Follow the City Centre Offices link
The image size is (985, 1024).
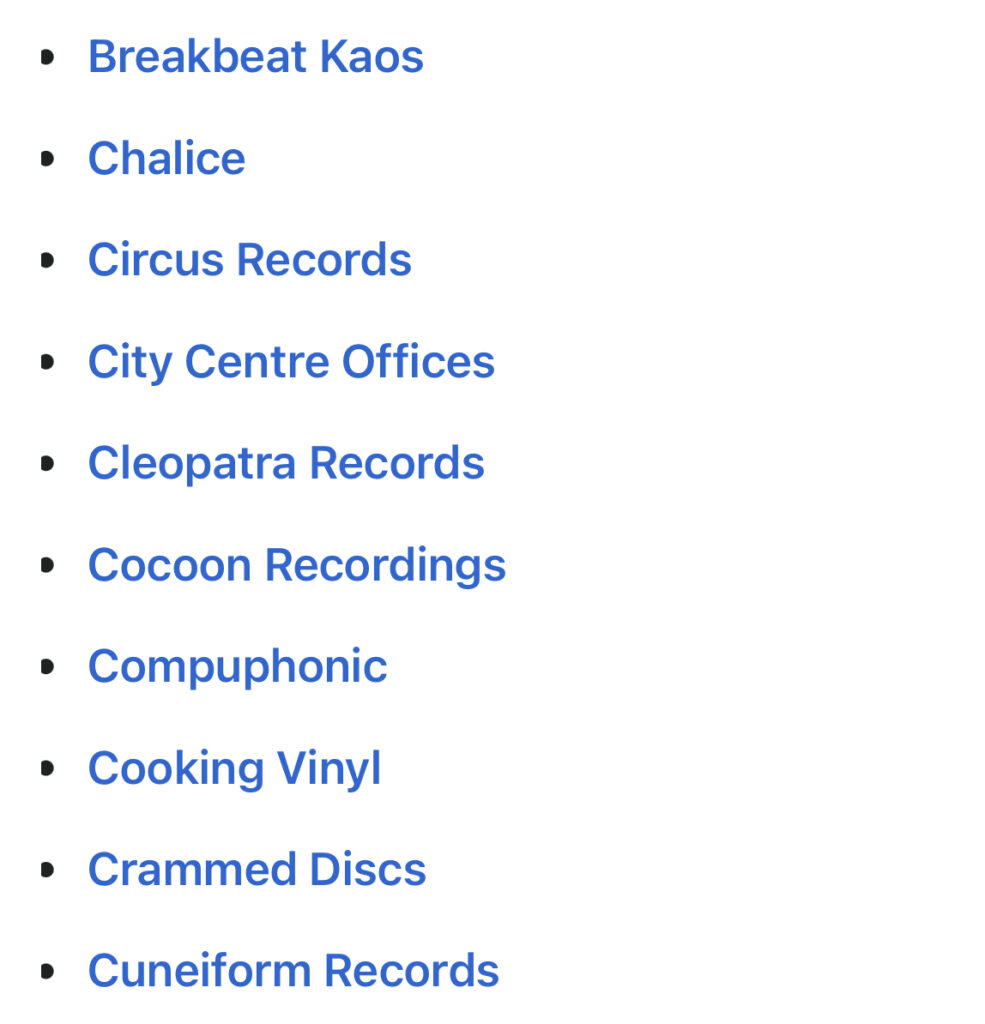pos(290,362)
